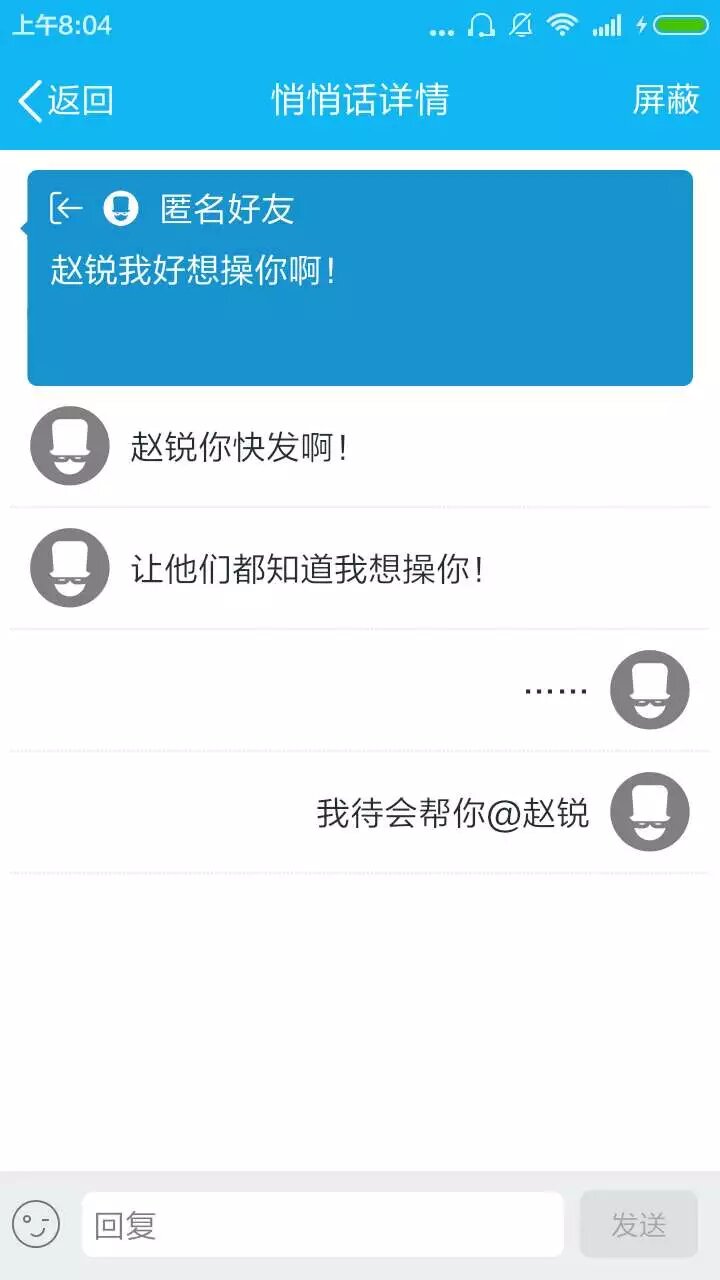Screen dimensions: 720x1280
Task: Tap 屏蔽 to block this whisper
Action: (x=665, y=100)
